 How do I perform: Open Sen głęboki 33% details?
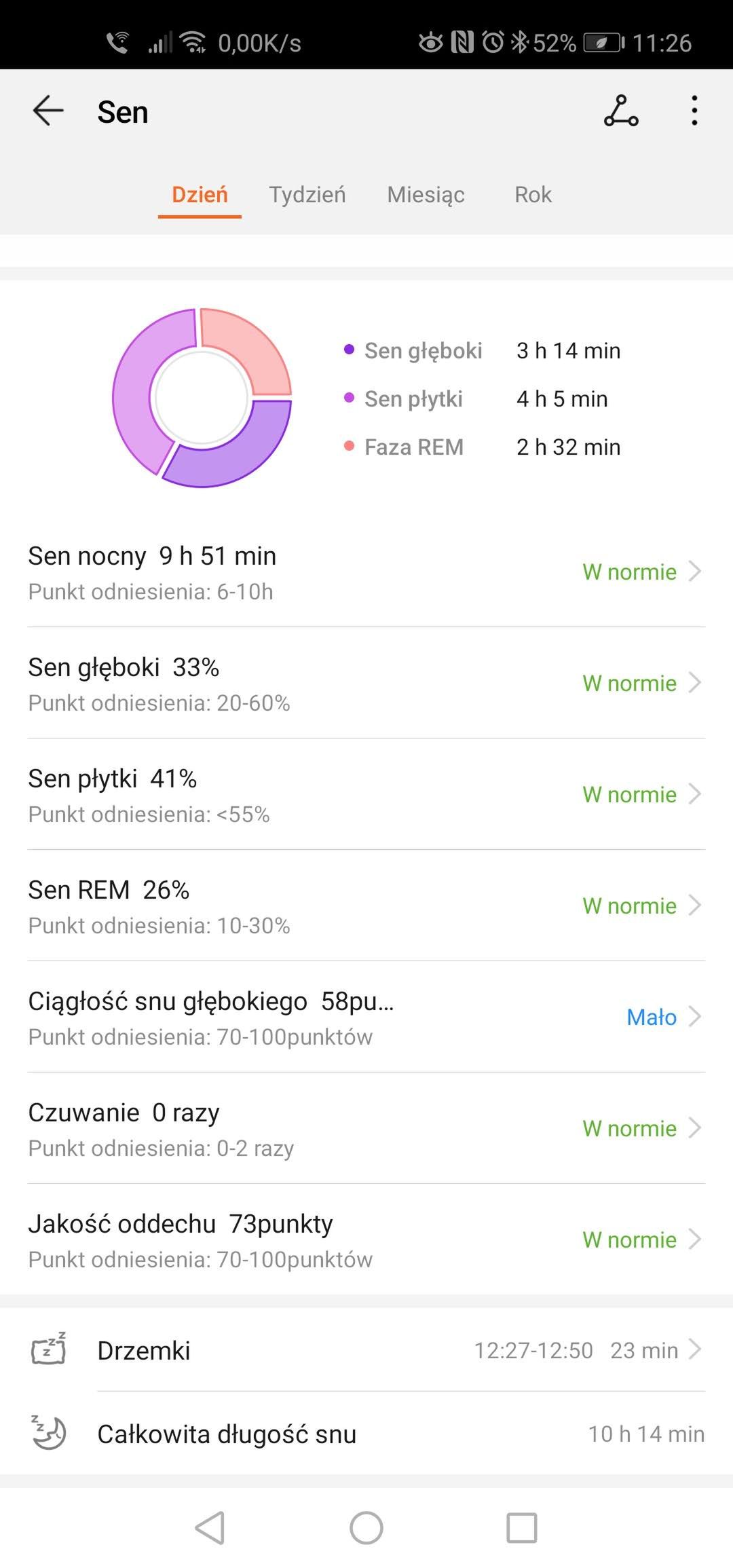coord(366,683)
